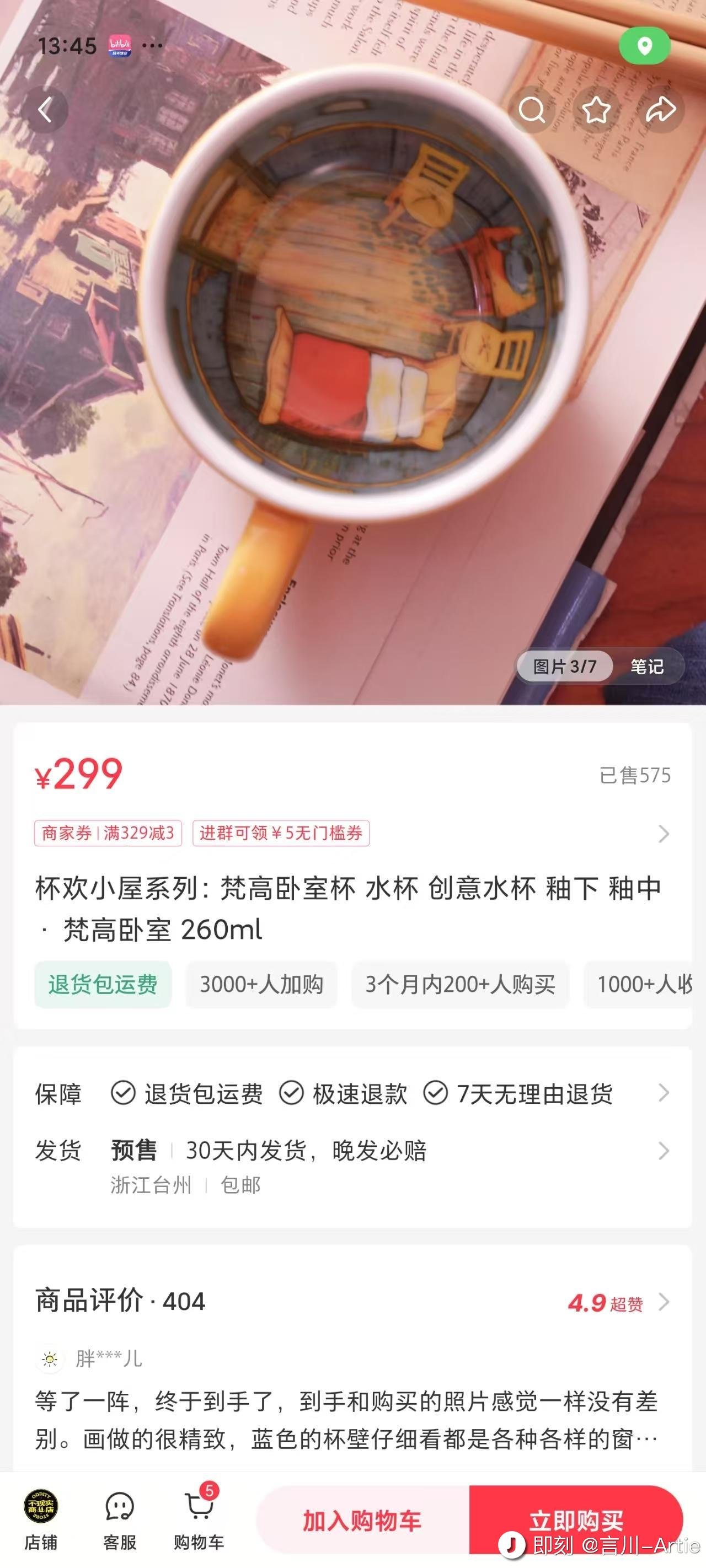Go back with the arrow icon
This screenshot has width=706, height=1568.
point(45,110)
